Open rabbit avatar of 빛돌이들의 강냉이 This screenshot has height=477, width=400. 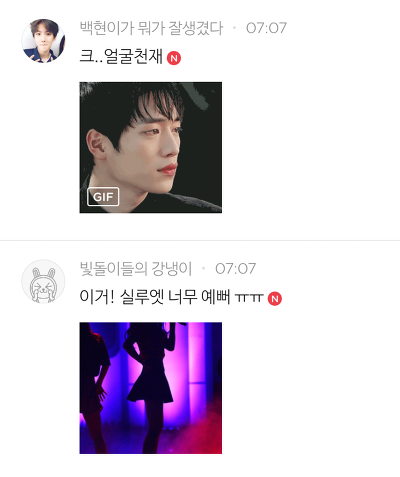pyautogui.click(x=43, y=281)
